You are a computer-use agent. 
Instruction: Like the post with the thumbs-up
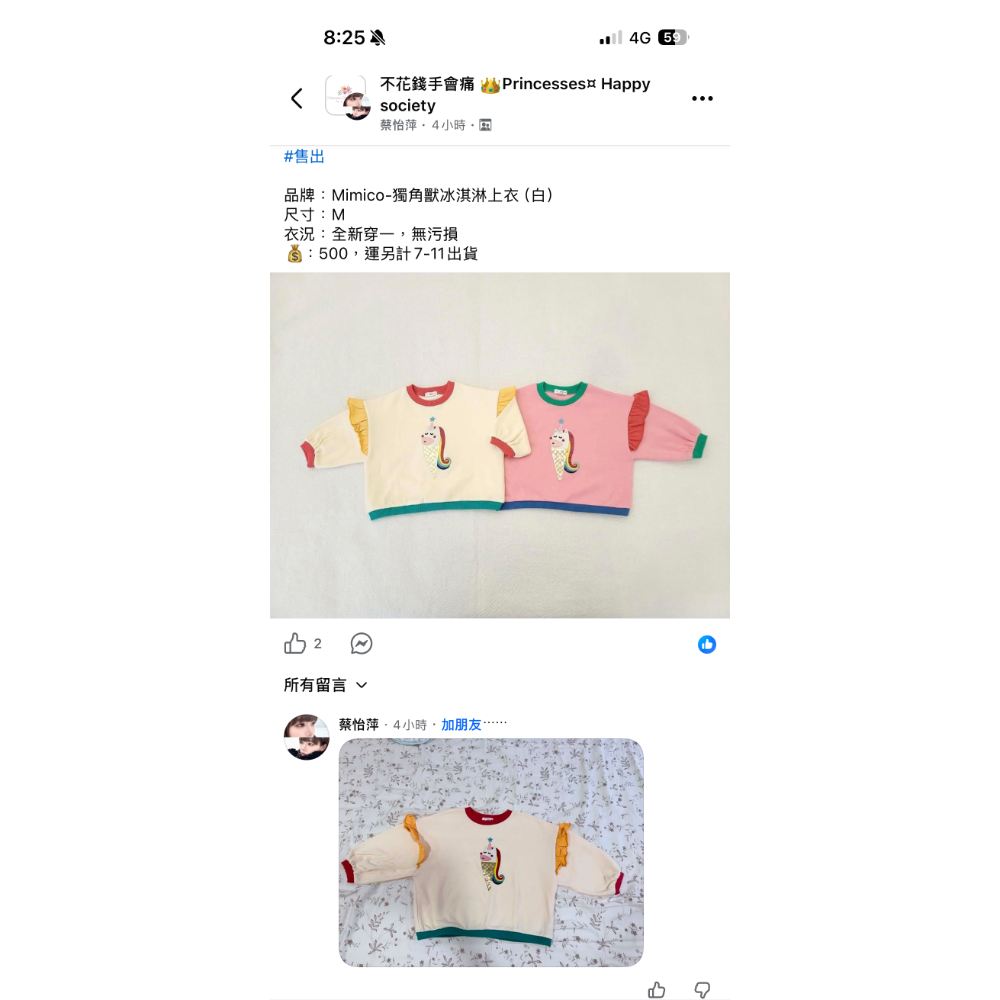[x=295, y=643]
